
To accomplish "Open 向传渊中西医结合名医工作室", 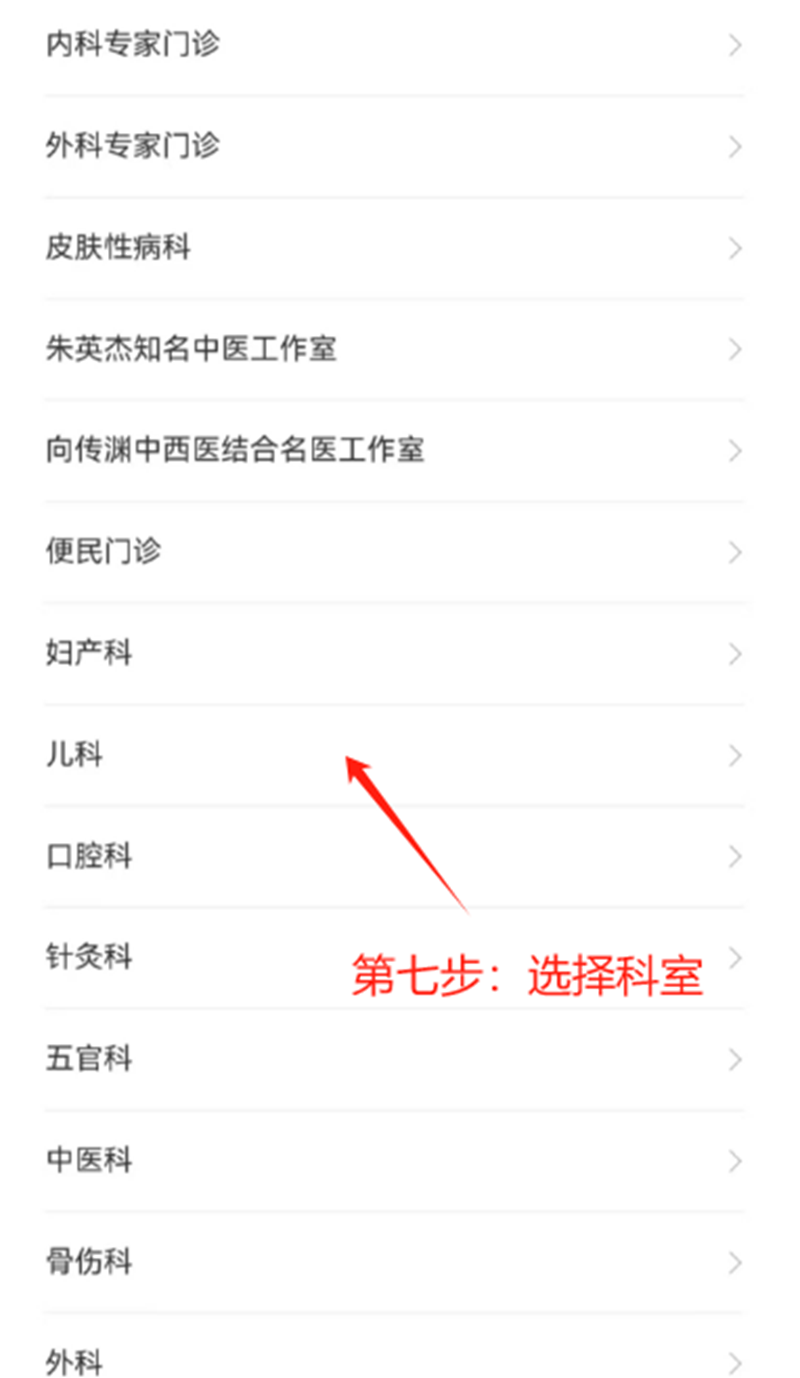I will click(235, 450).
